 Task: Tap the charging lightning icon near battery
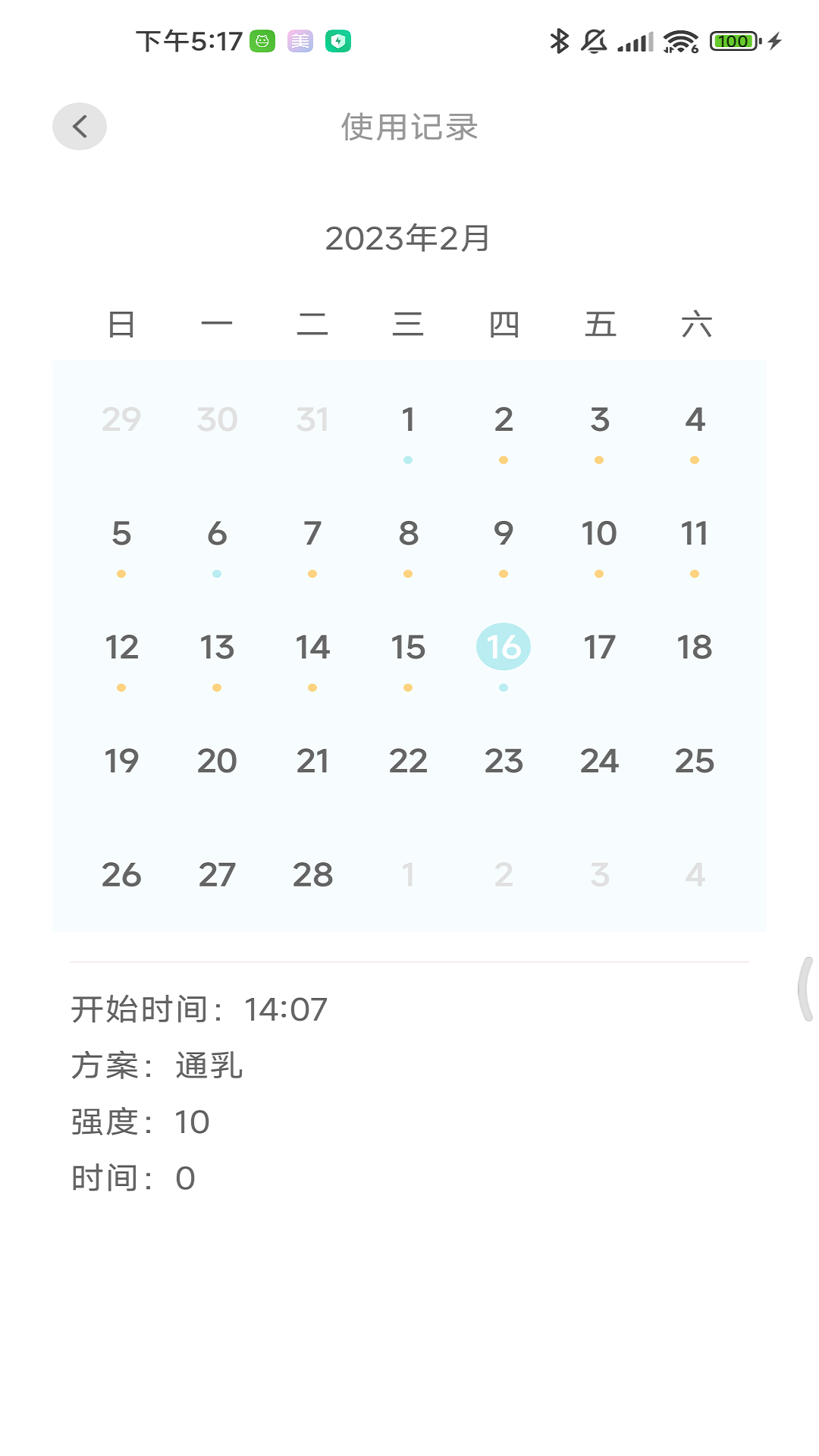tap(773, 42)
